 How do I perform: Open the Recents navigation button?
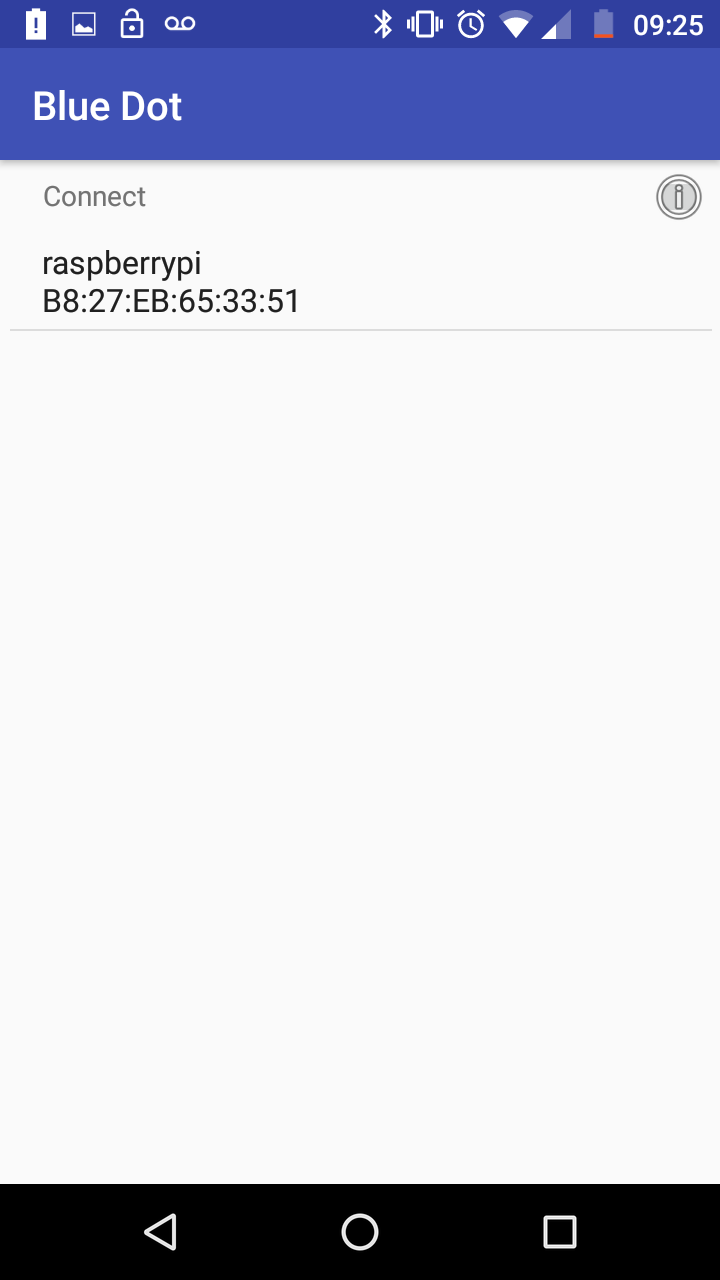pyautogui.click(x=560, y=1232)
